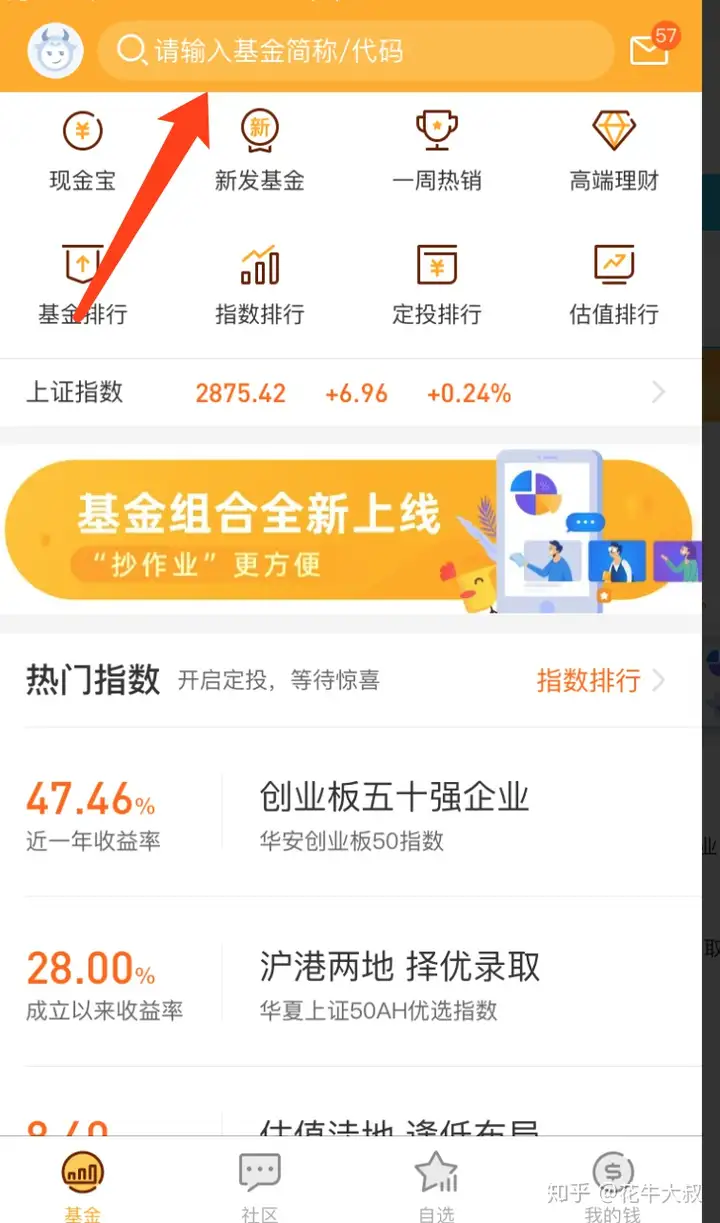Open 沪港两地 择优录取 index item

click(400, 982)
